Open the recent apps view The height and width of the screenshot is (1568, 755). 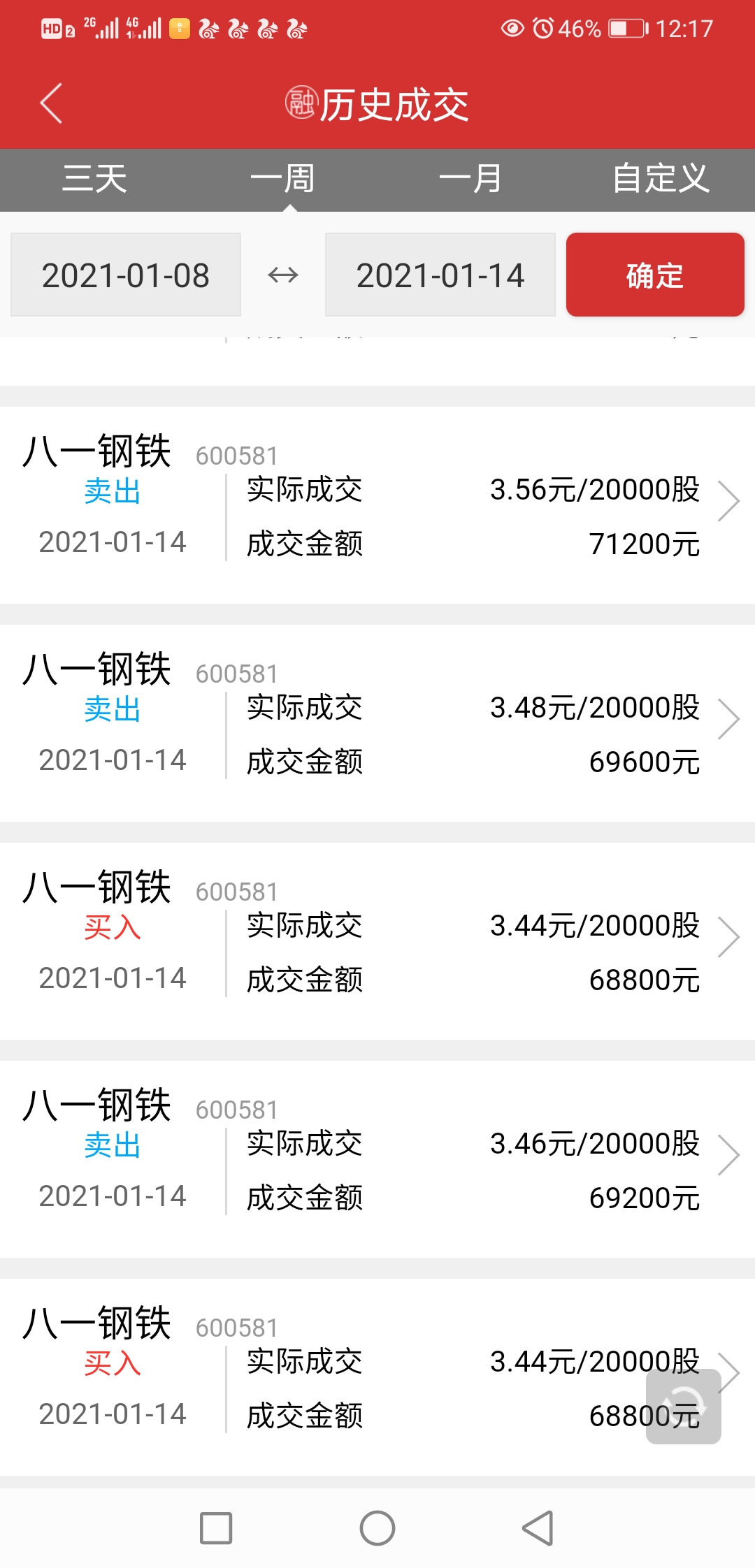tap(216, 1528)
